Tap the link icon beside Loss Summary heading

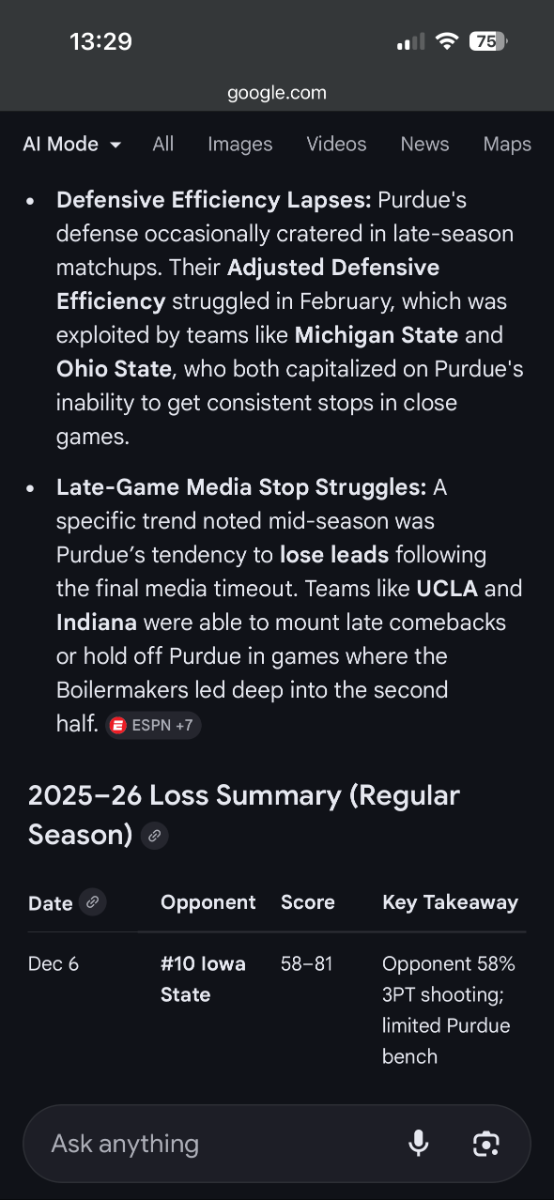154,836
